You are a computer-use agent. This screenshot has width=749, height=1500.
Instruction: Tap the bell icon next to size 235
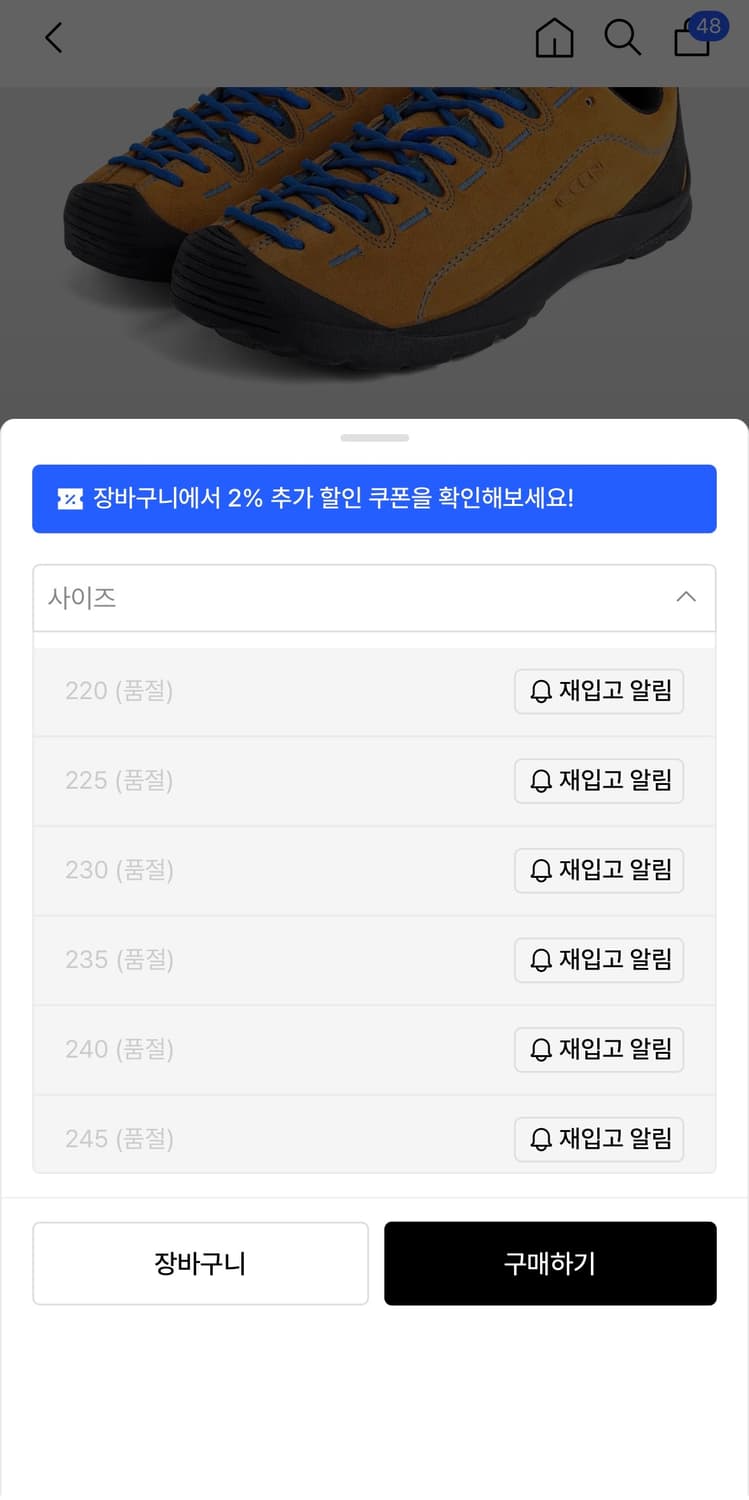tap(541, 960)
